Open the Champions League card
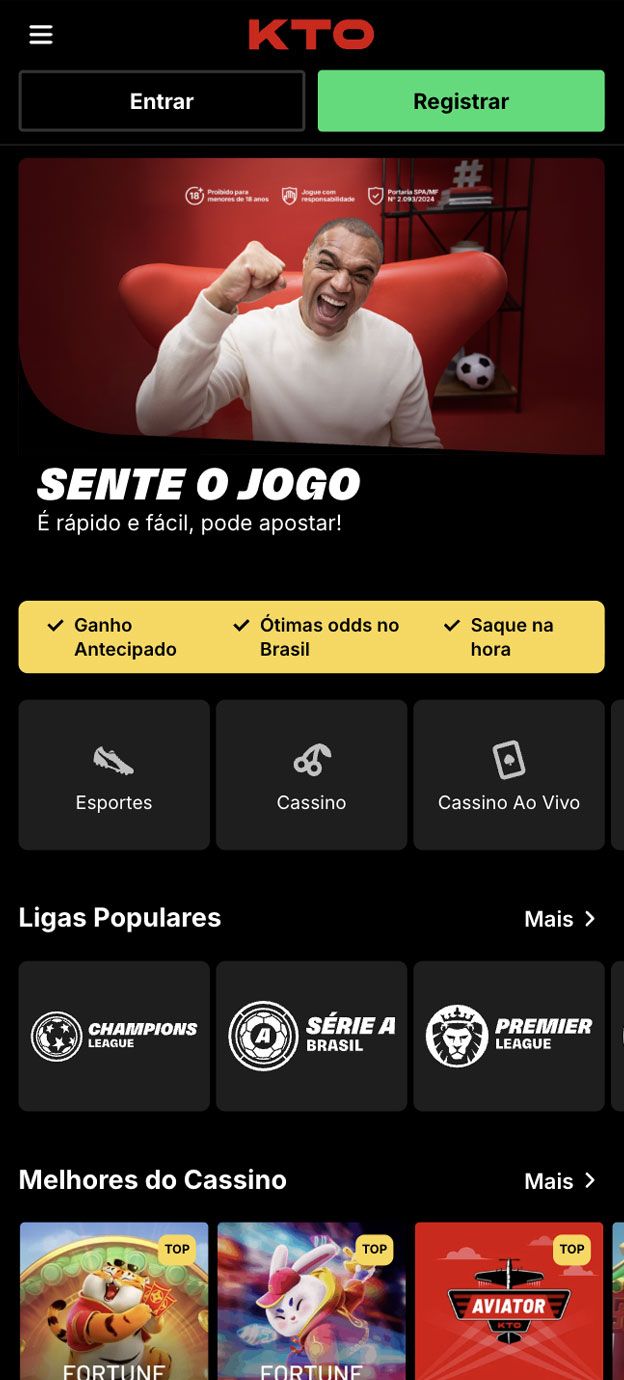This screenshot has height=1380, width=624. tap(114, 1036)
